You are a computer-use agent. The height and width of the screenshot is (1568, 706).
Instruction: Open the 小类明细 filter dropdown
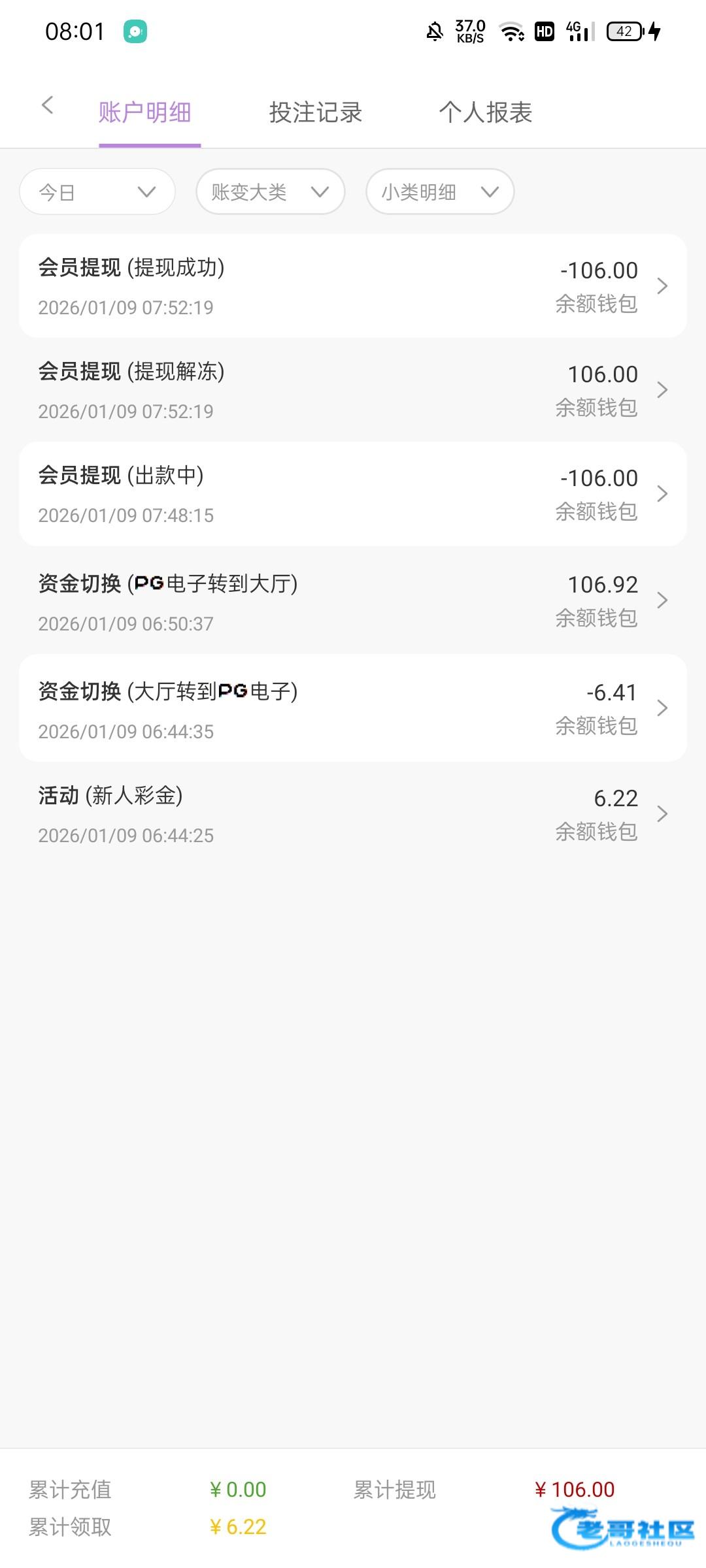pos(440,192)
